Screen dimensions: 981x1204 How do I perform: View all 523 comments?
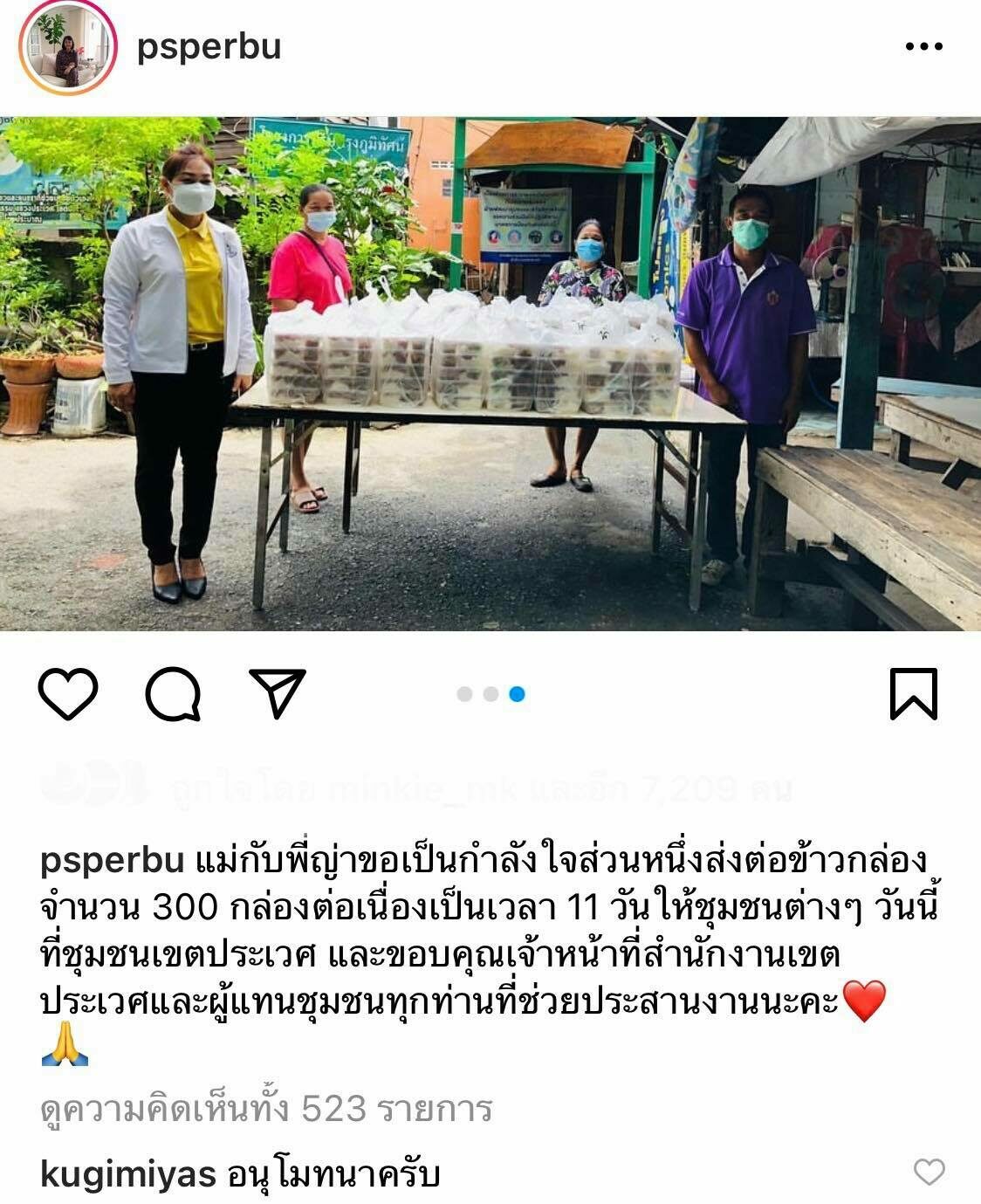point(266,1109)
